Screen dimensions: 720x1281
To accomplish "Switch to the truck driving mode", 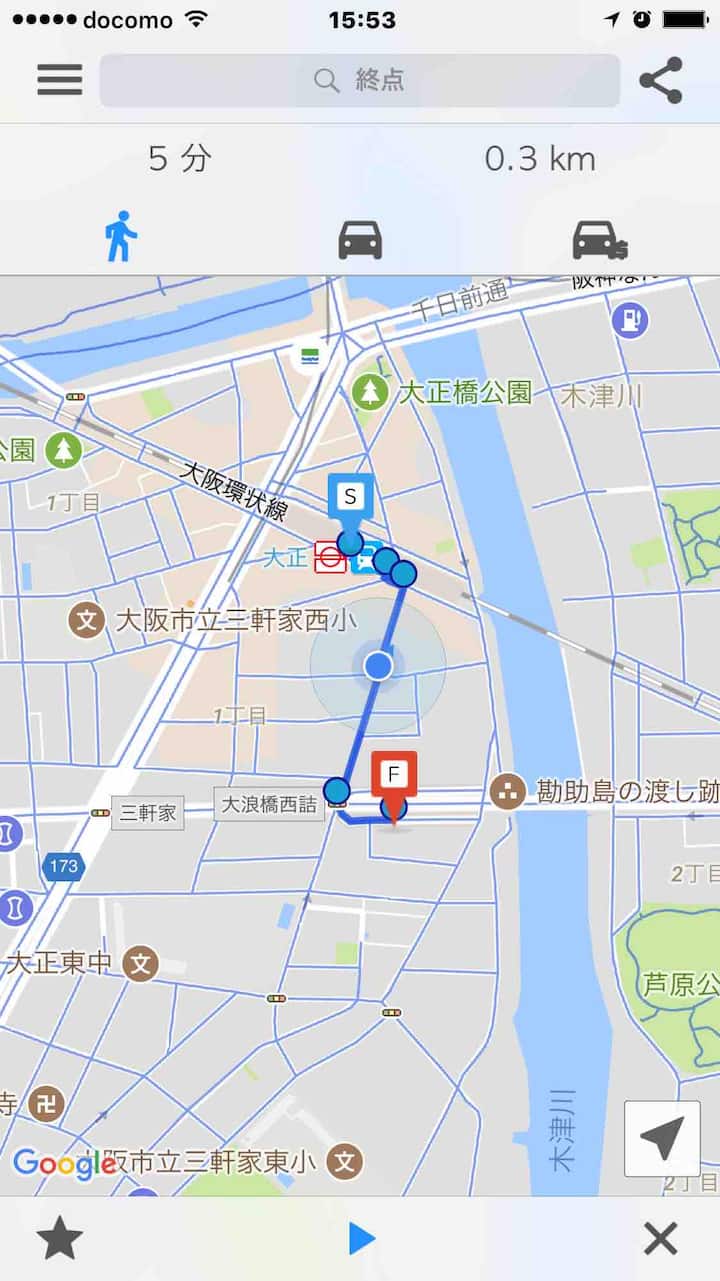I will coord(600,239).
